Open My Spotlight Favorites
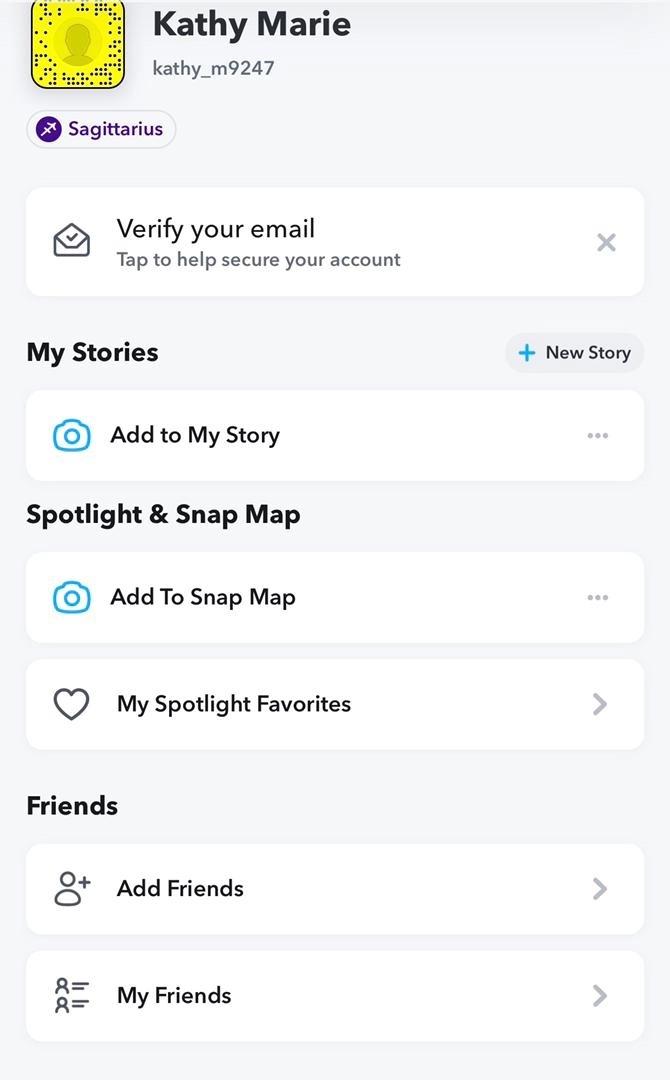 [335, 704]
